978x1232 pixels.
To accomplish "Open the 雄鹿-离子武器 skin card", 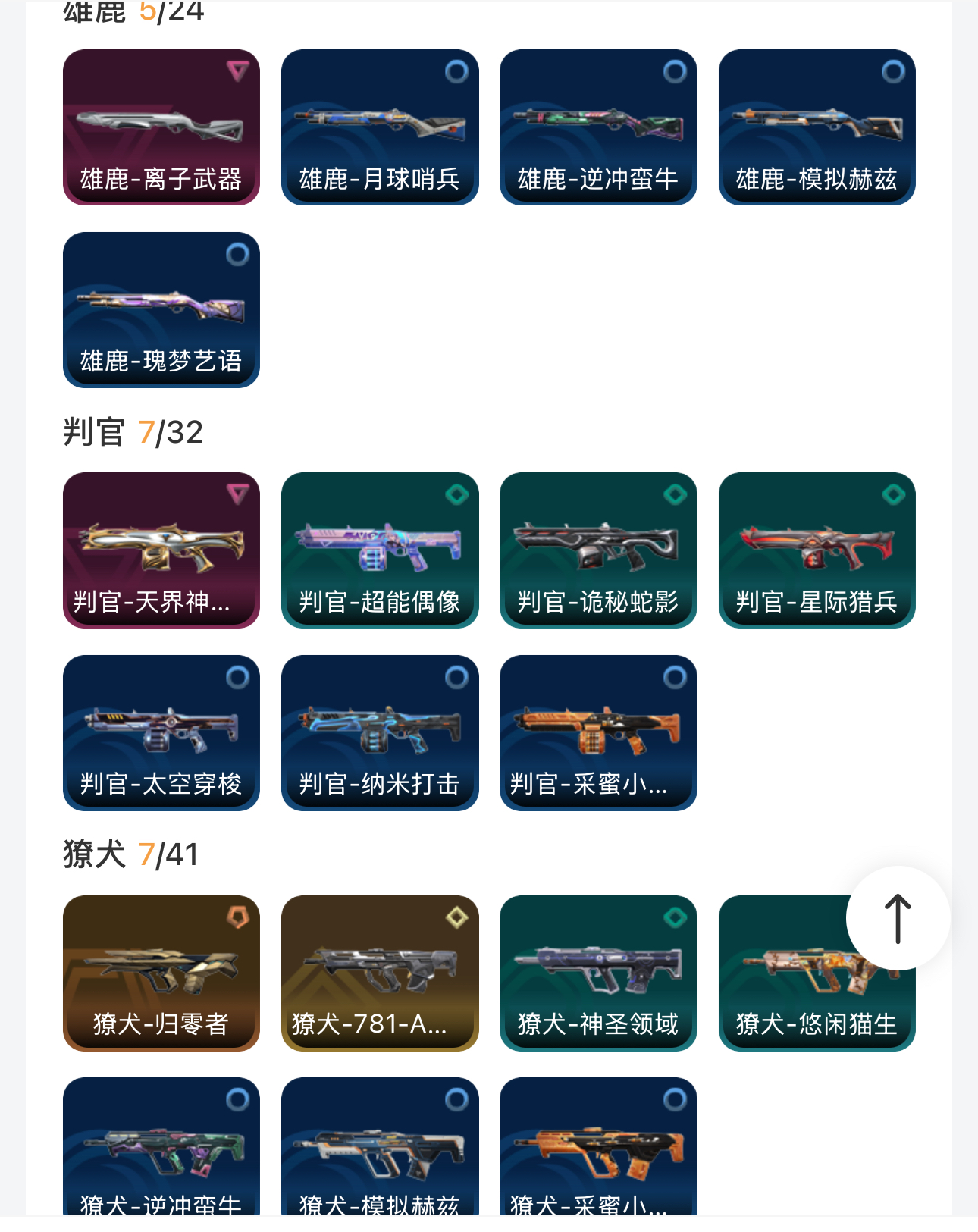I will pos(161,127).
